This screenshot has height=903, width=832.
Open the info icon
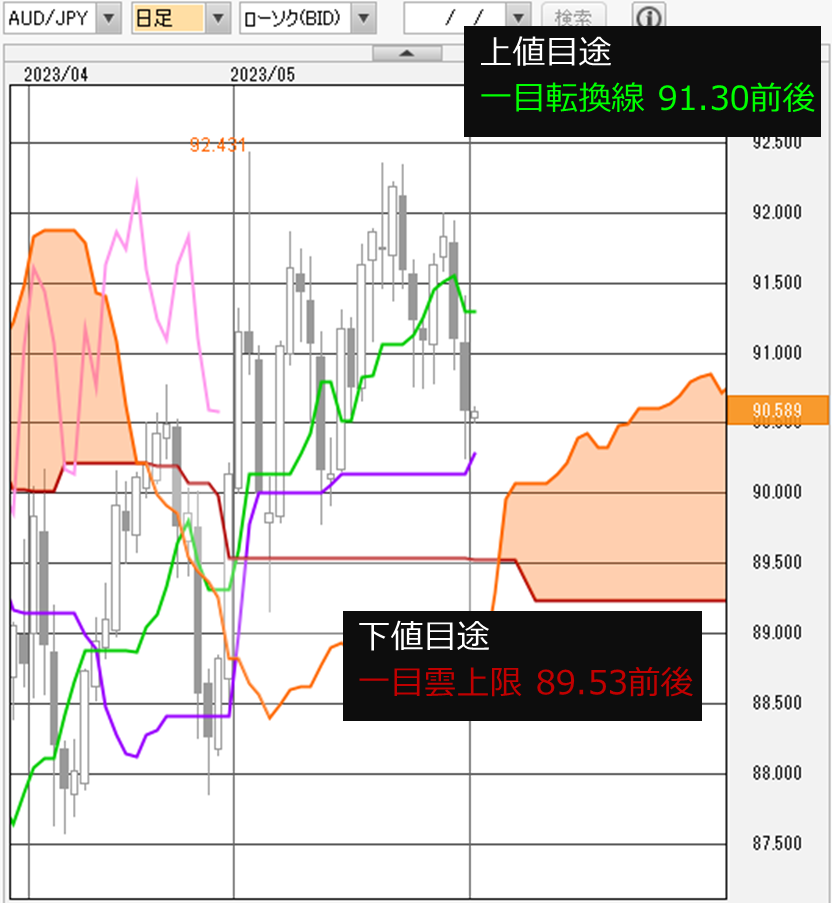649,17
